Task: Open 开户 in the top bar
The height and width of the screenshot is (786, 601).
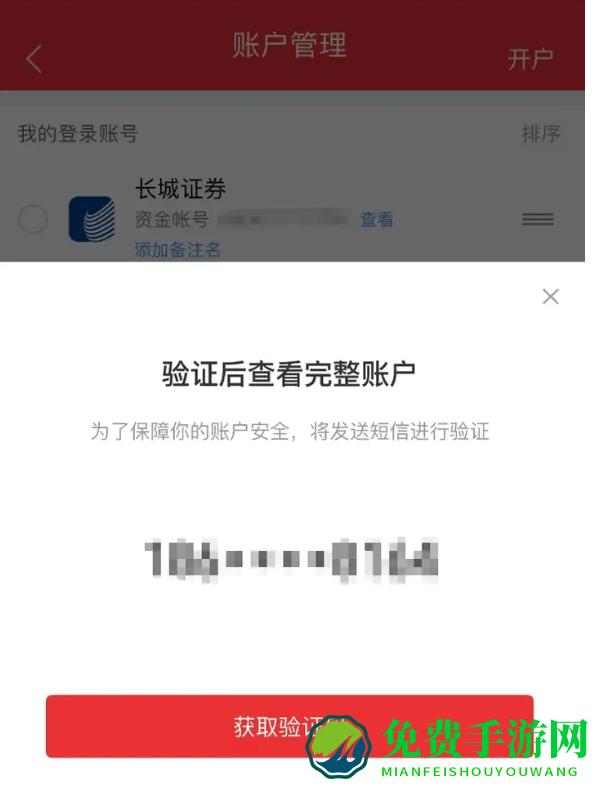Action: 530,59
